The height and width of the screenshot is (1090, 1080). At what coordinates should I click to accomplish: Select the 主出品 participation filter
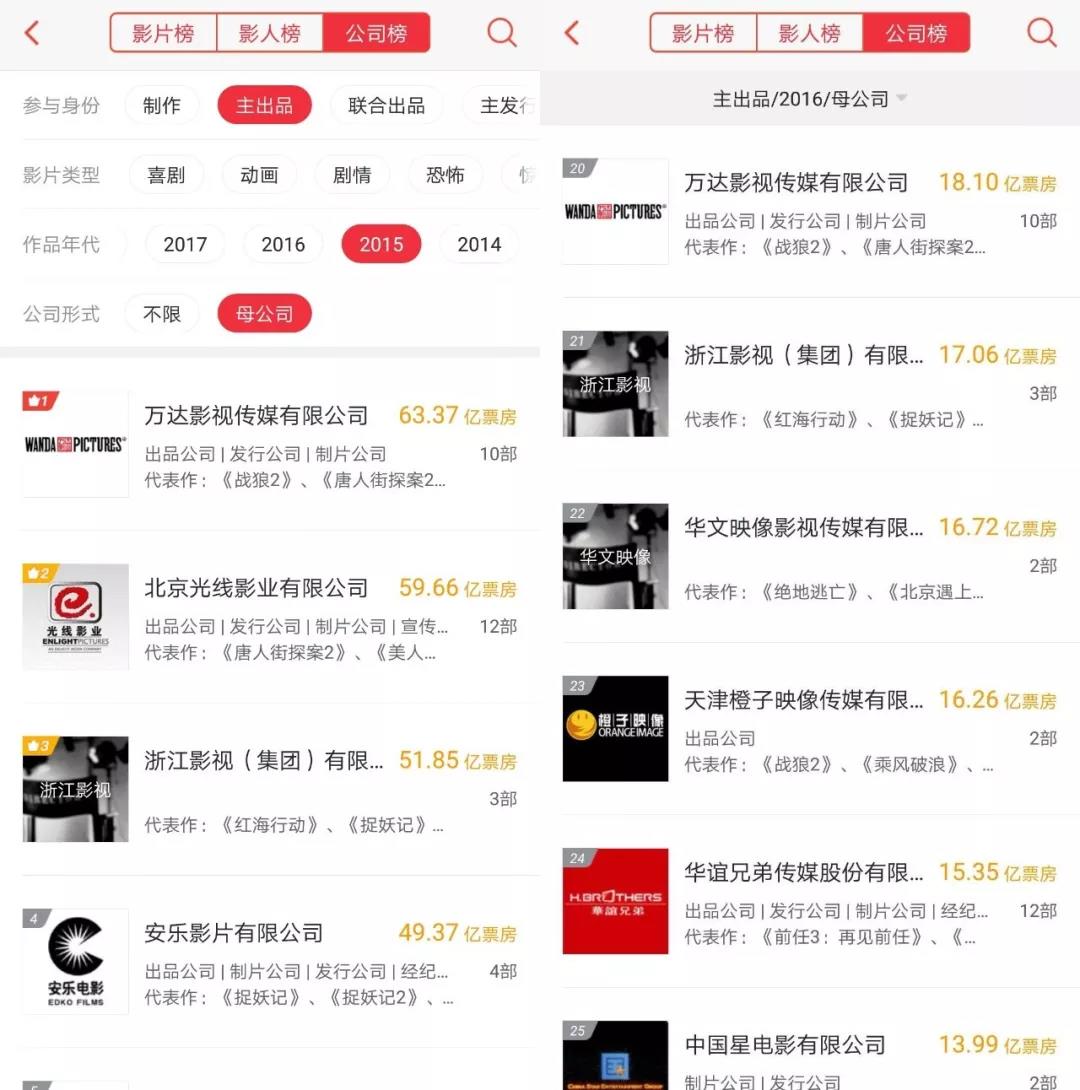point(264,104)
